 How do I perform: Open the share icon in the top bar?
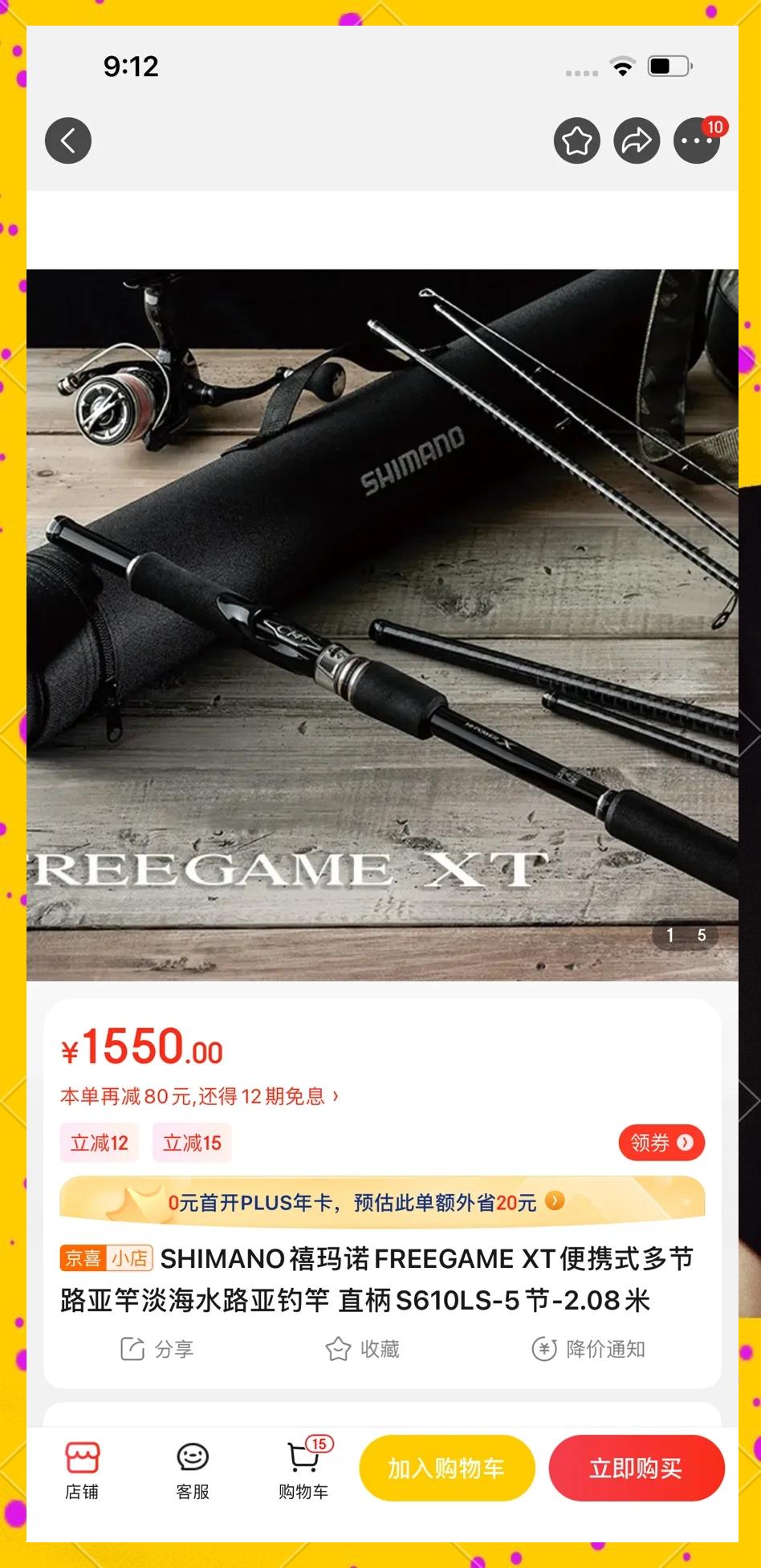point(637,140)
